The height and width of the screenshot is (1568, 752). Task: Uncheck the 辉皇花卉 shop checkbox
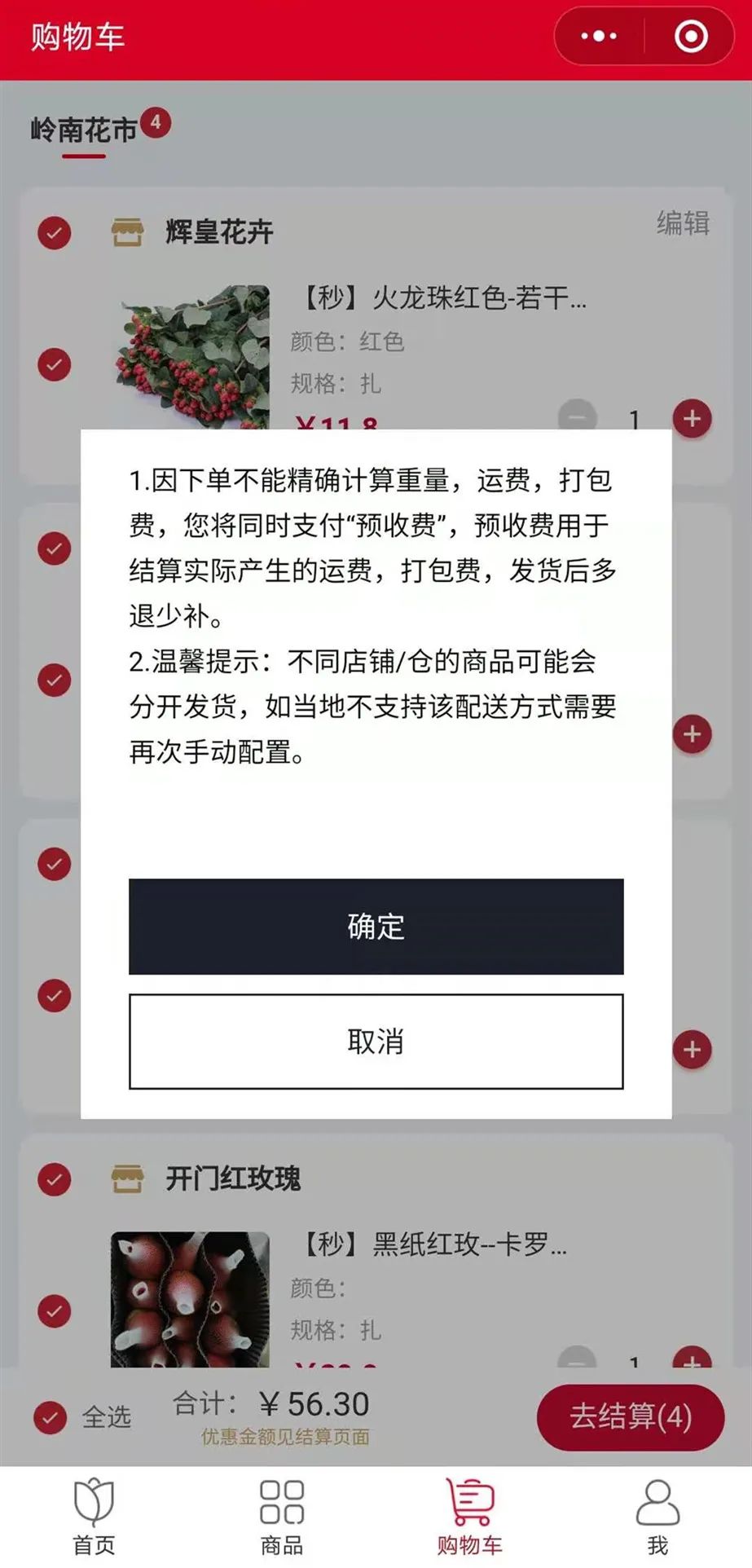coord(55,233)
